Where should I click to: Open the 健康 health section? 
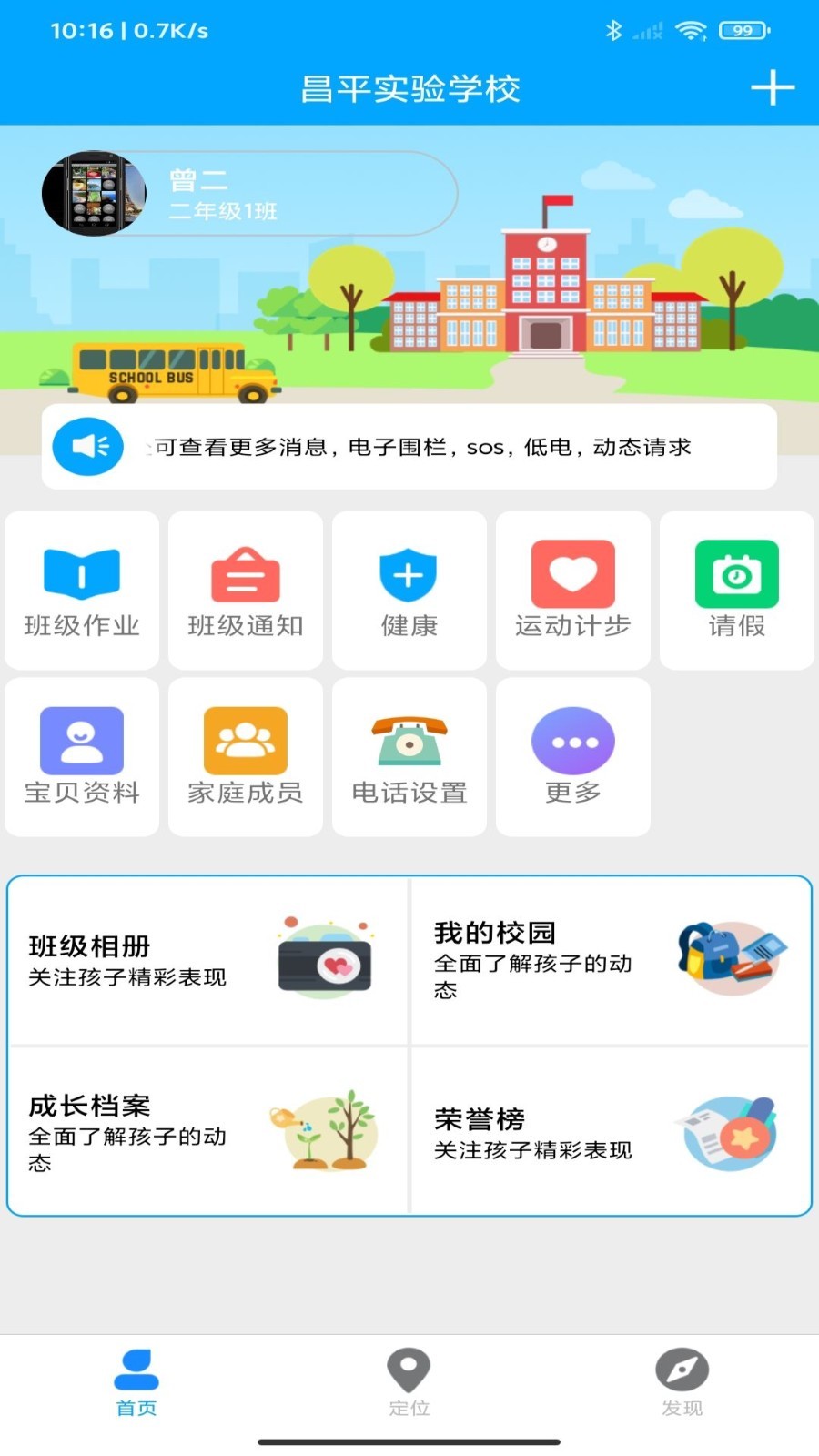[409, 591]
